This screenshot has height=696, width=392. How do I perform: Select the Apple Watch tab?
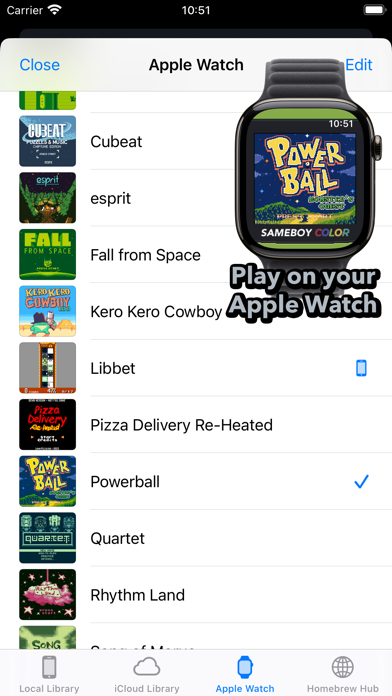245,675
